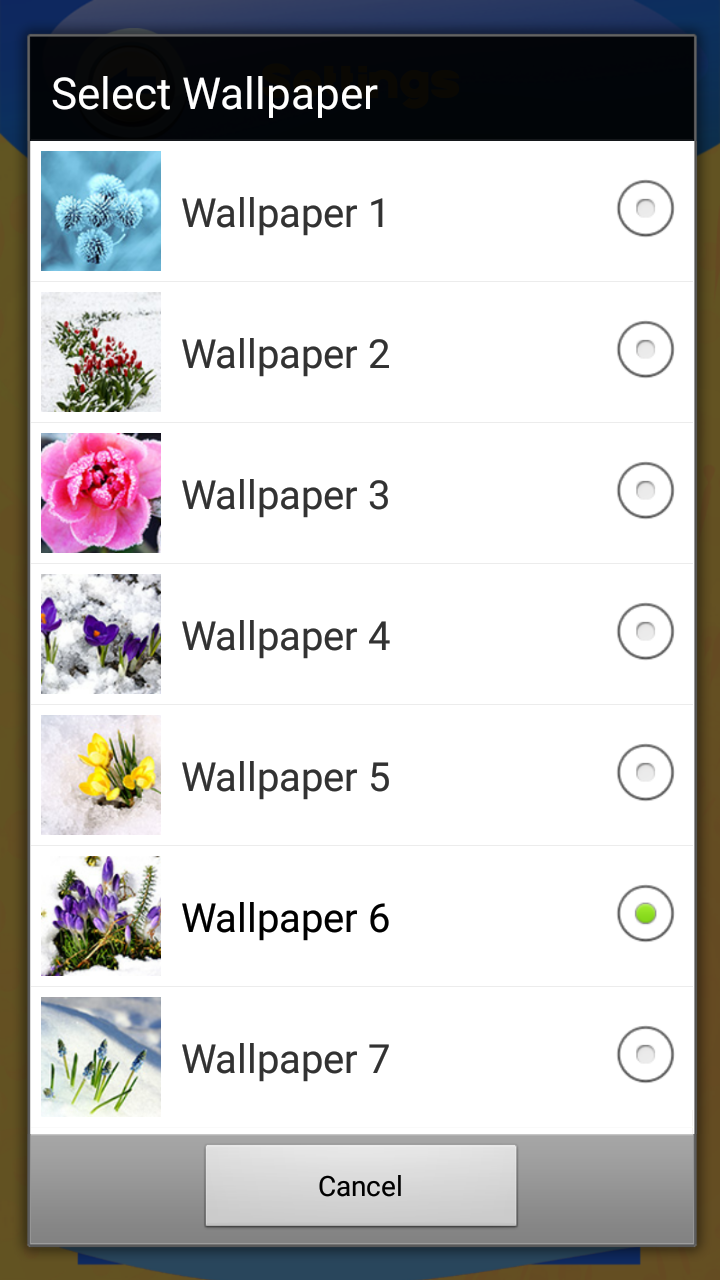Pick Wallpaper 3 option
Screen dimensions: 720x1280
click(285, 494)
